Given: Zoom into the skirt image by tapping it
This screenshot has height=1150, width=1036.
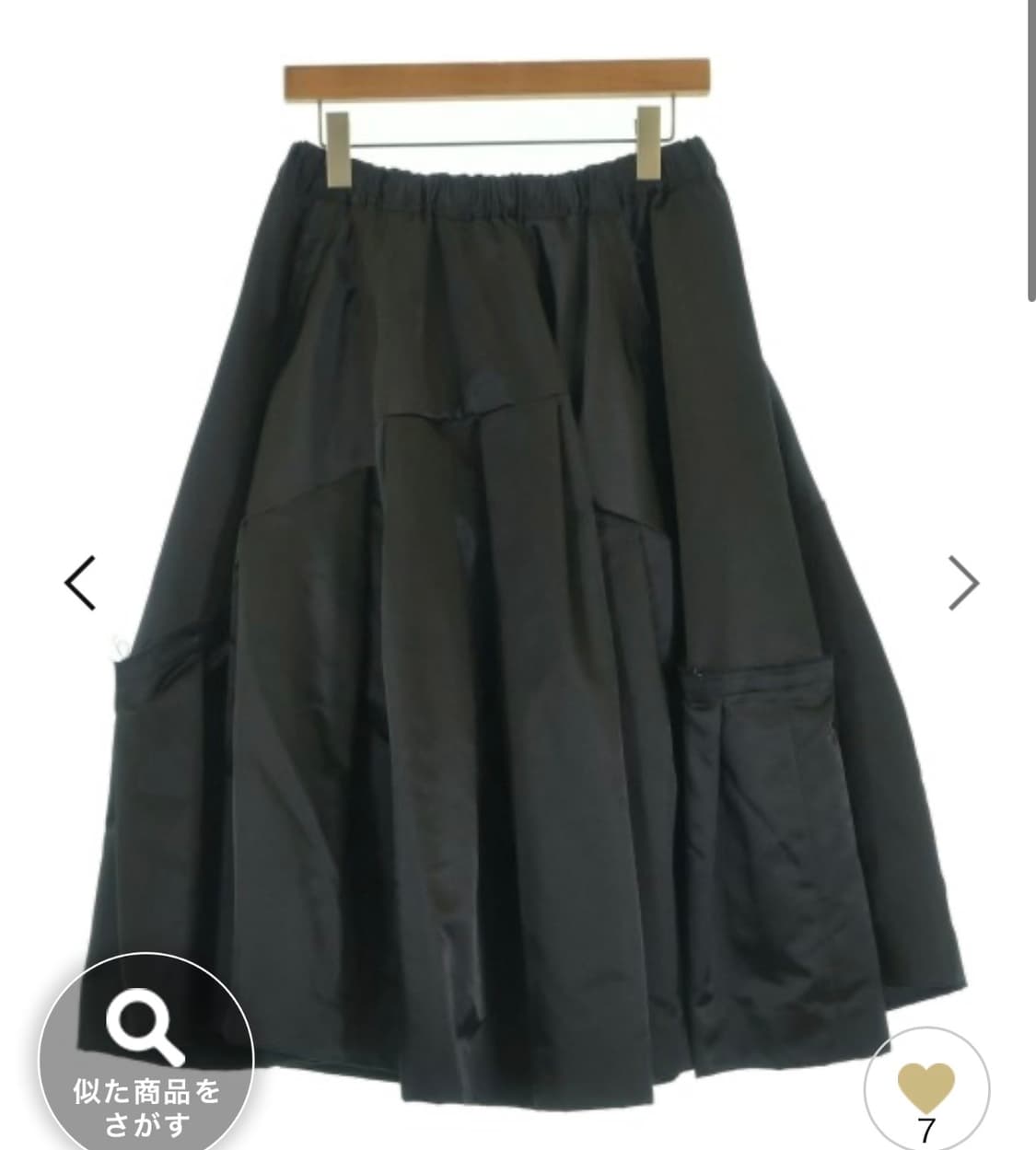Looking at the screenshot, I should pyautogui.click(x=516, y=571).
